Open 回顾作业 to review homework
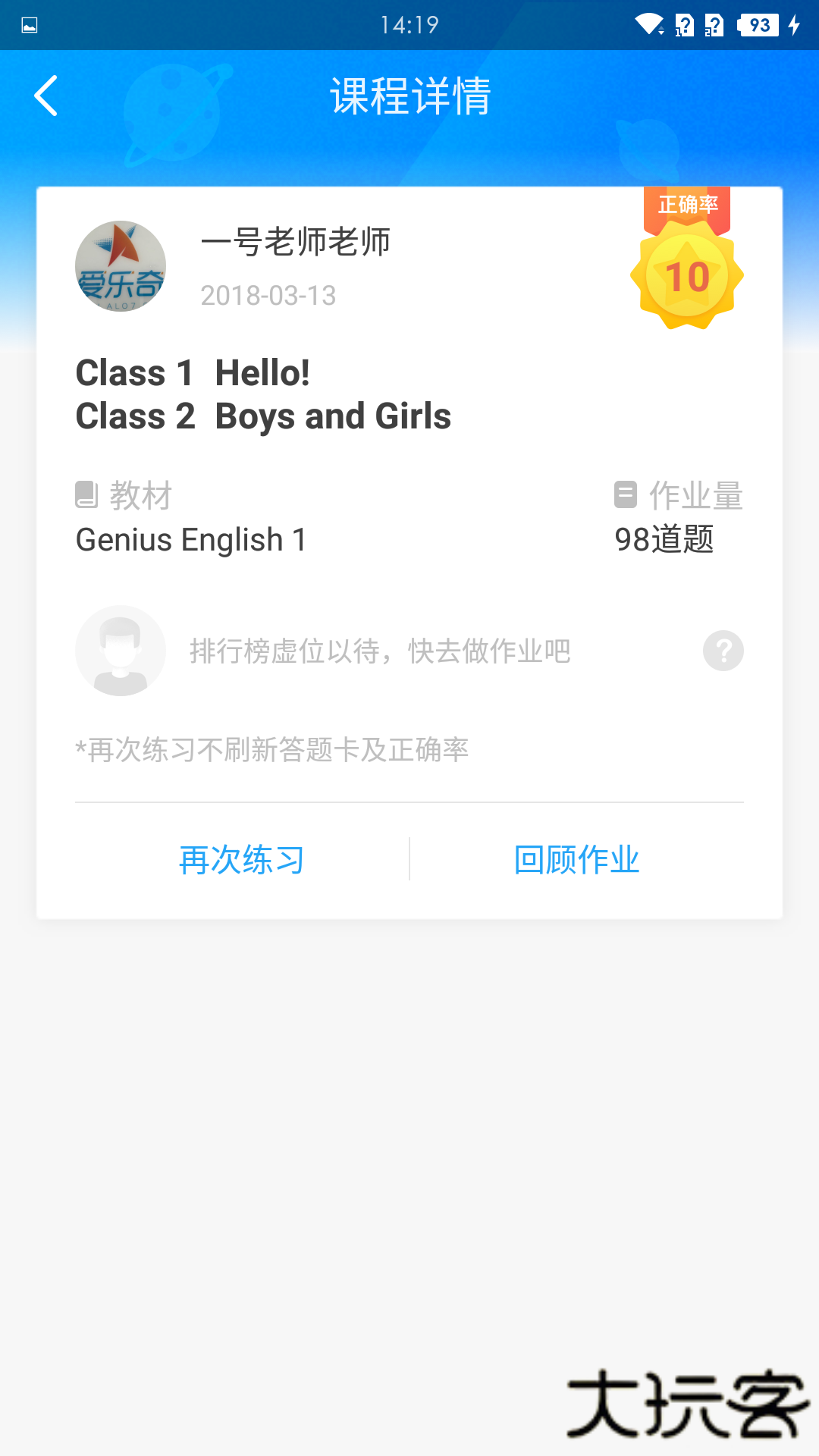Viewport: 819px width, 1456px height. point(576,859)
